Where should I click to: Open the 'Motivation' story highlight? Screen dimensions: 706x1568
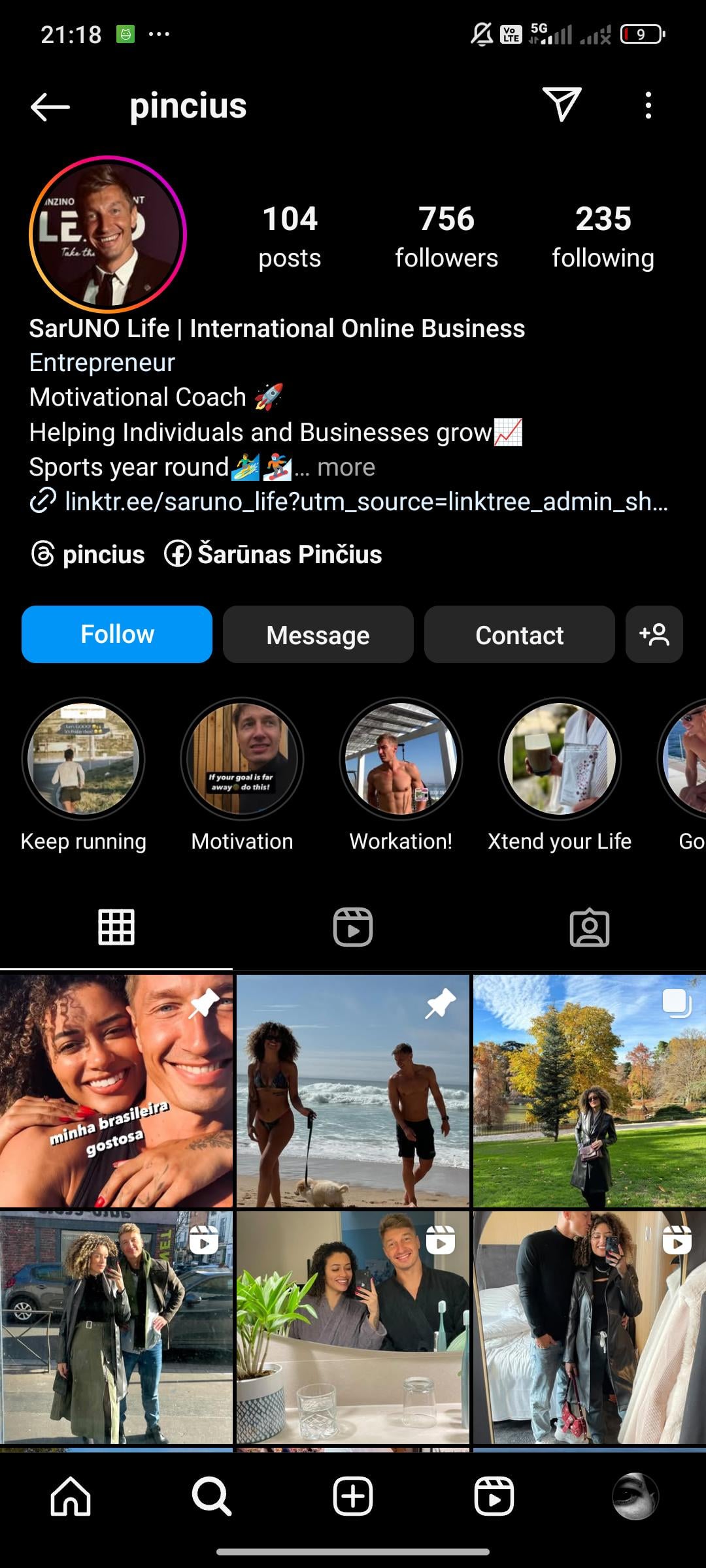243,759
